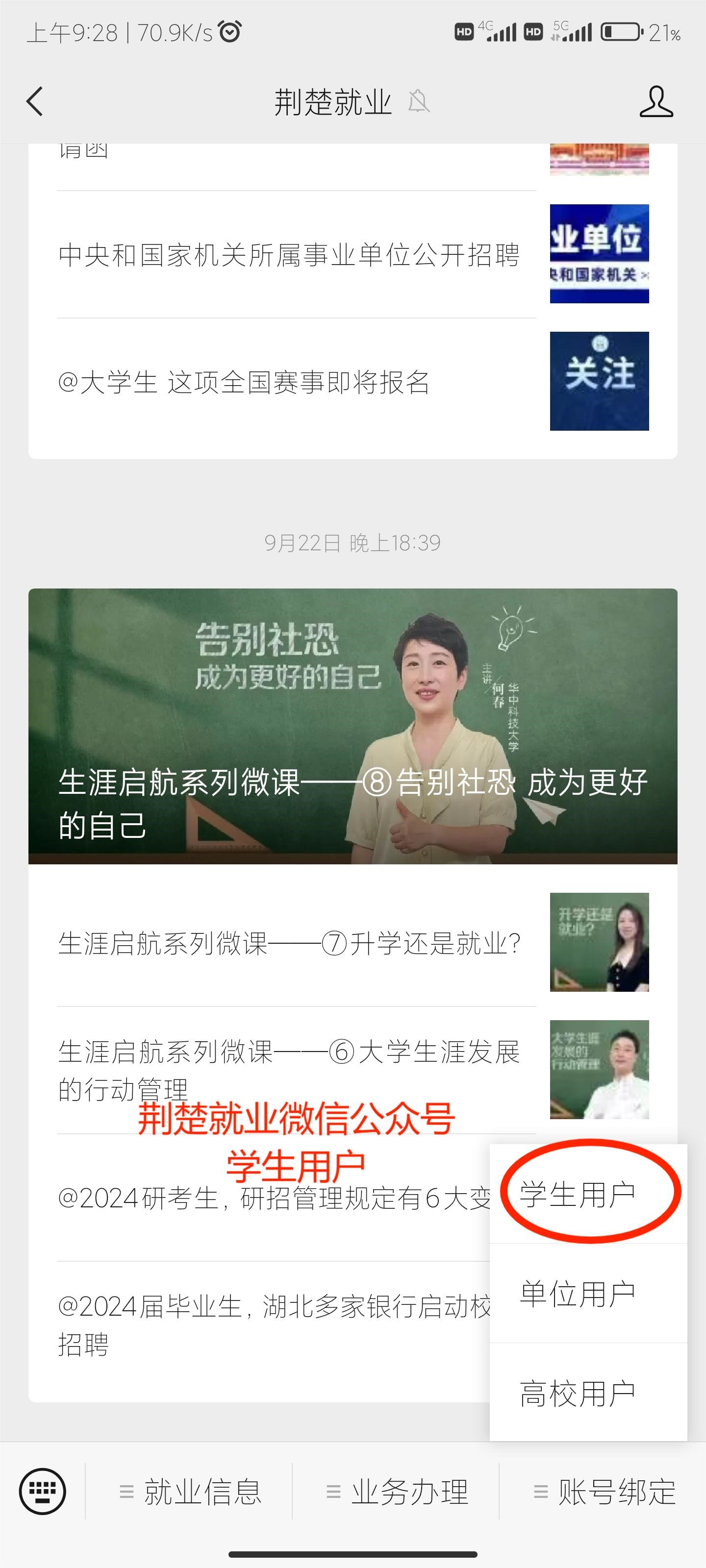
Task: Open the official account profile via person icon
Action: pyautogui.click(x=656, y=101)
